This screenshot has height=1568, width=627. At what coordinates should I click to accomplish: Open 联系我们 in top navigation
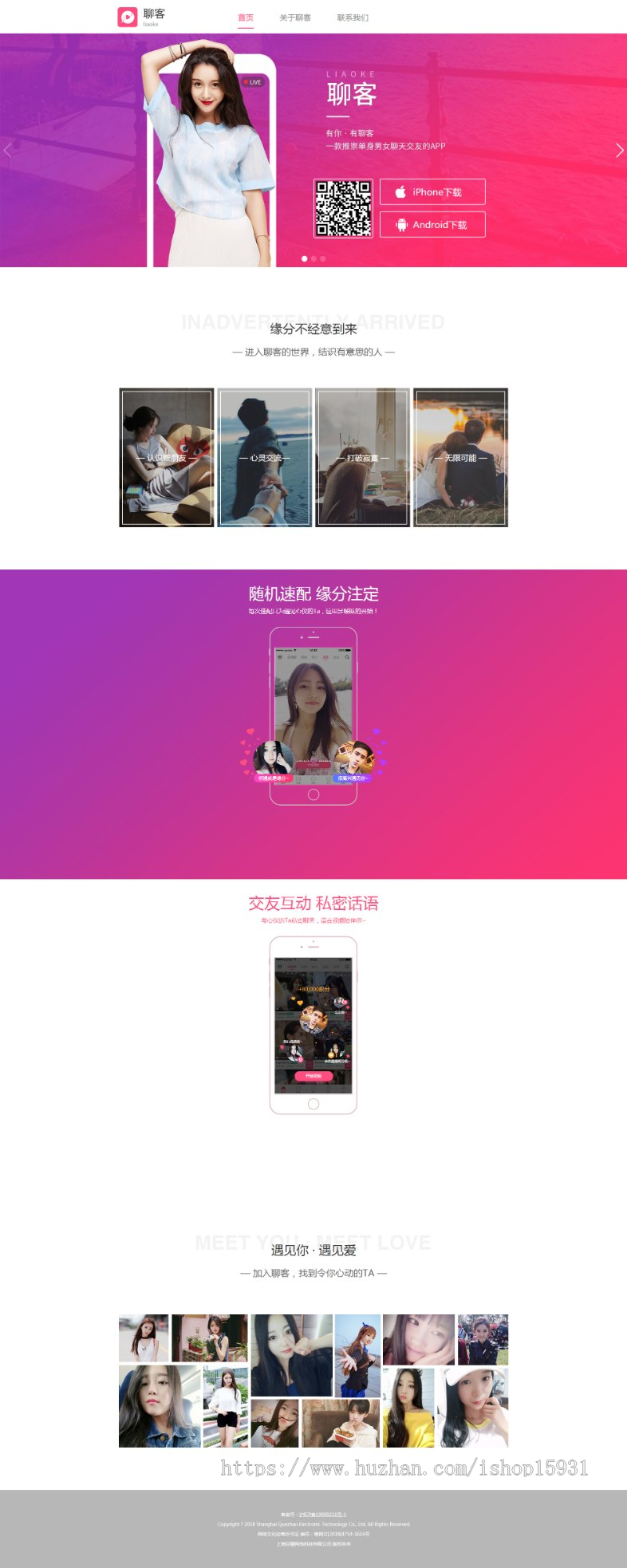pyautogui.click(x=353, y=18)
